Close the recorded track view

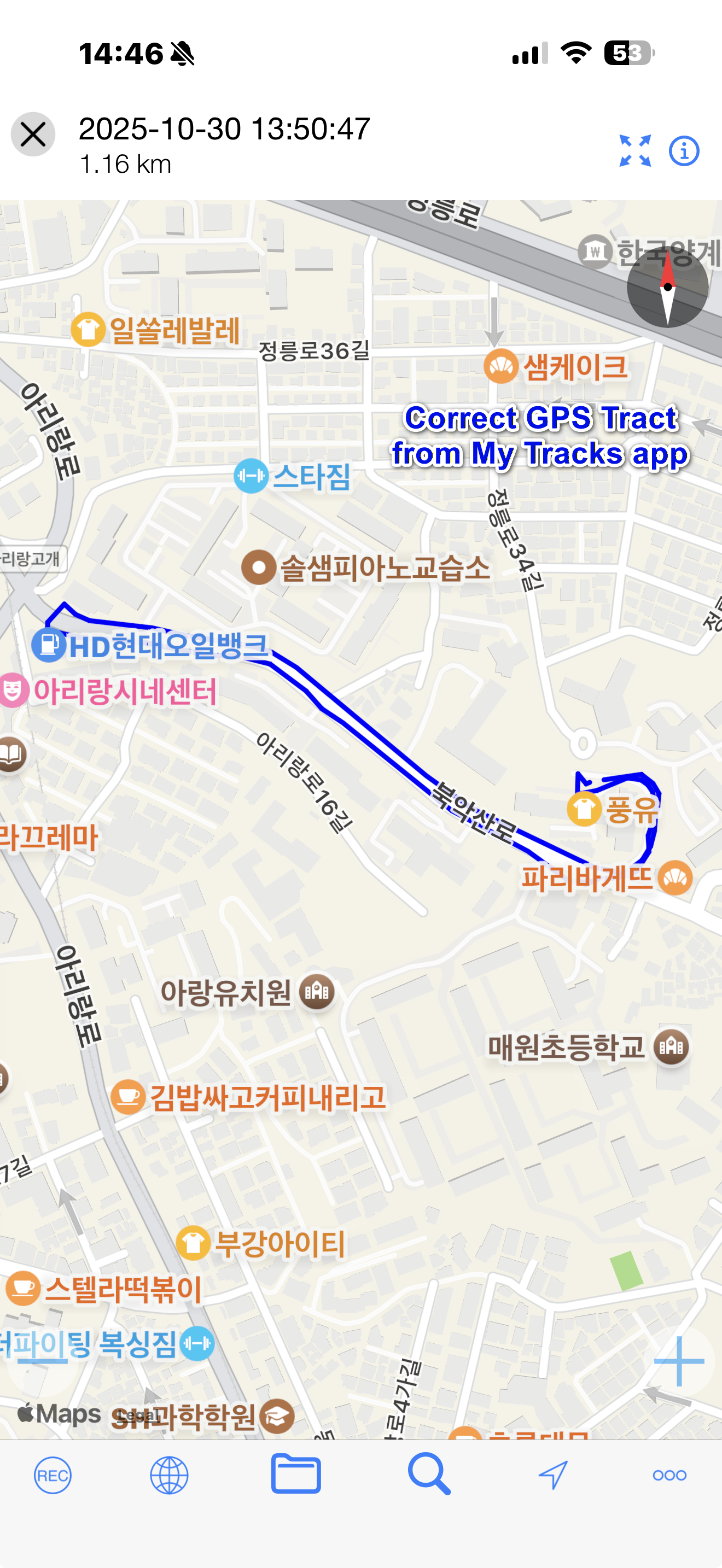[x=33, y=134]
